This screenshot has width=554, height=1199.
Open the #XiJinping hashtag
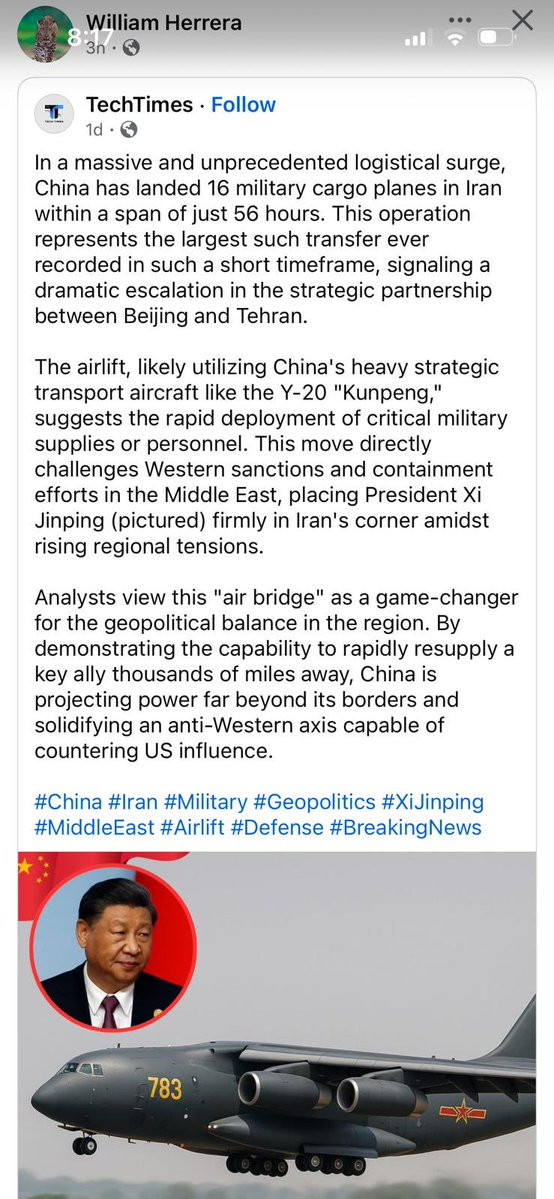coord(432,802)
